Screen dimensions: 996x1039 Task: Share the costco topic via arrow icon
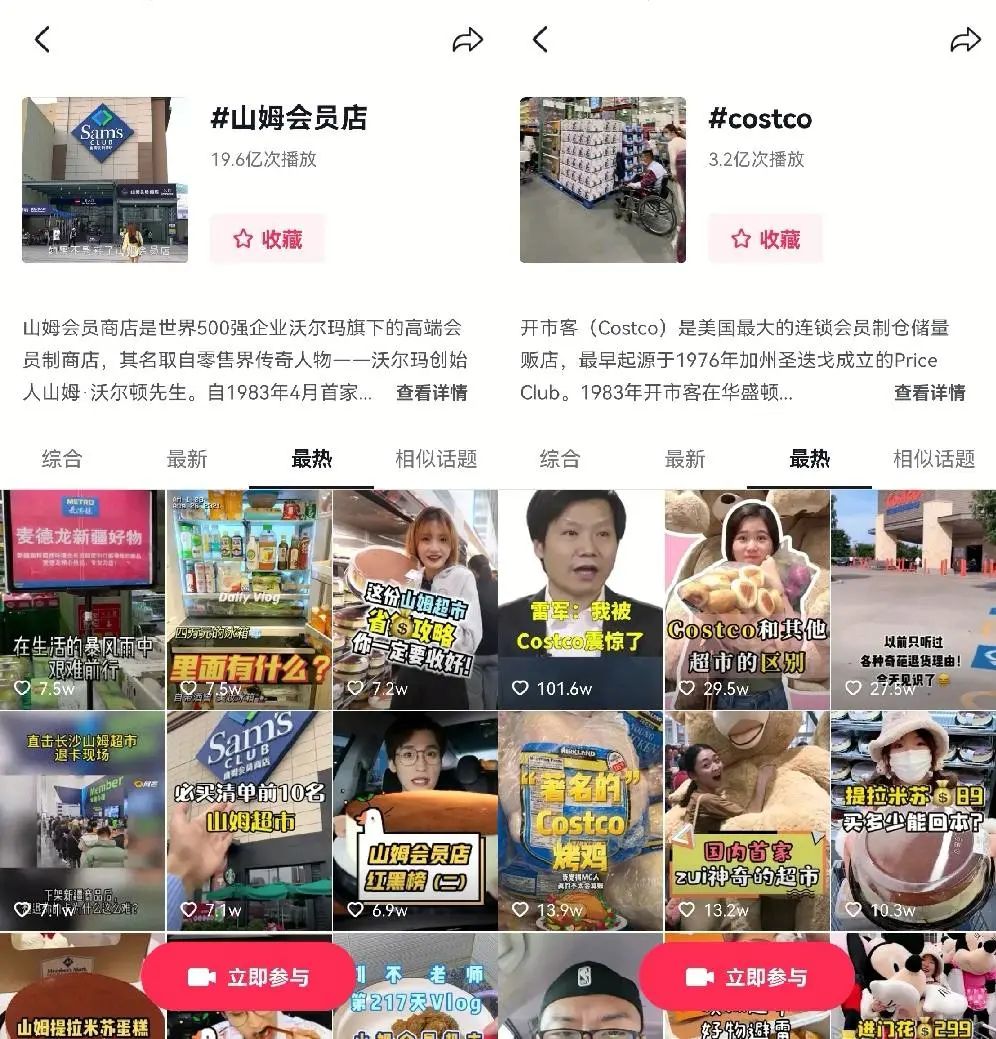click(965, 39)
